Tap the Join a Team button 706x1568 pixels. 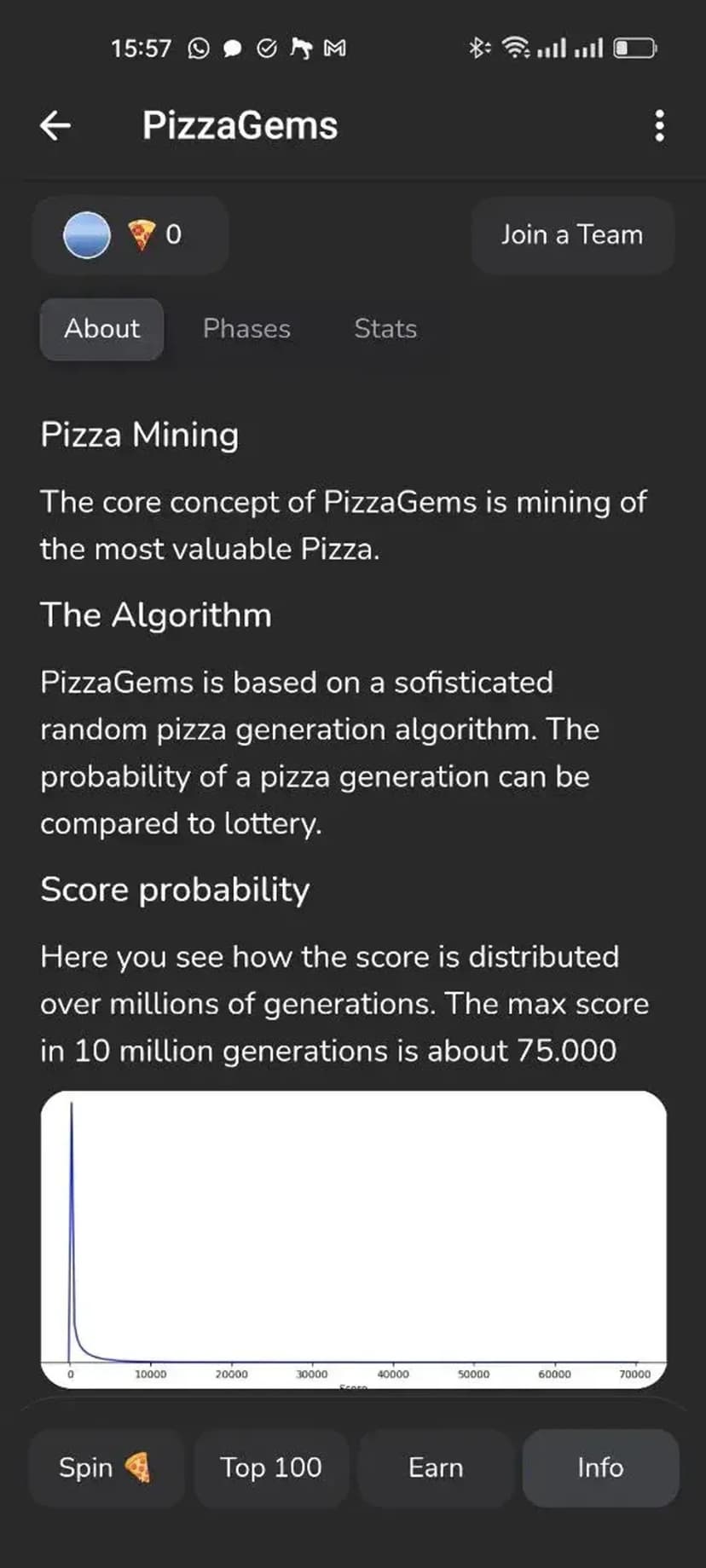[572, 235]
